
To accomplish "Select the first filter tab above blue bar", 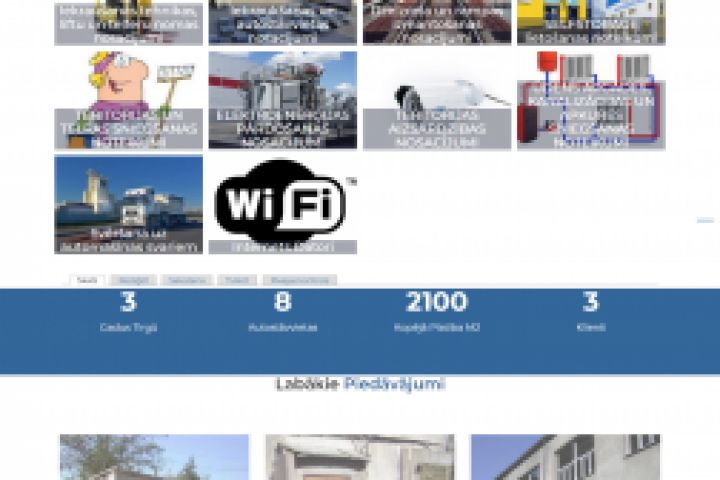I will 87,281.
